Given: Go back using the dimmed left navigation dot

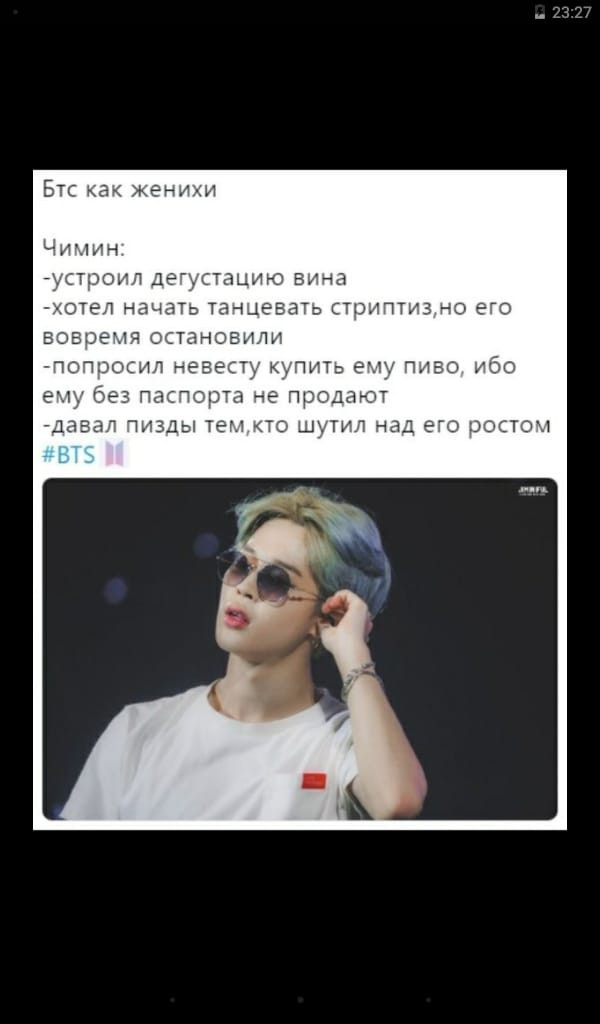Looking at the screenshot, I should 172,999.
